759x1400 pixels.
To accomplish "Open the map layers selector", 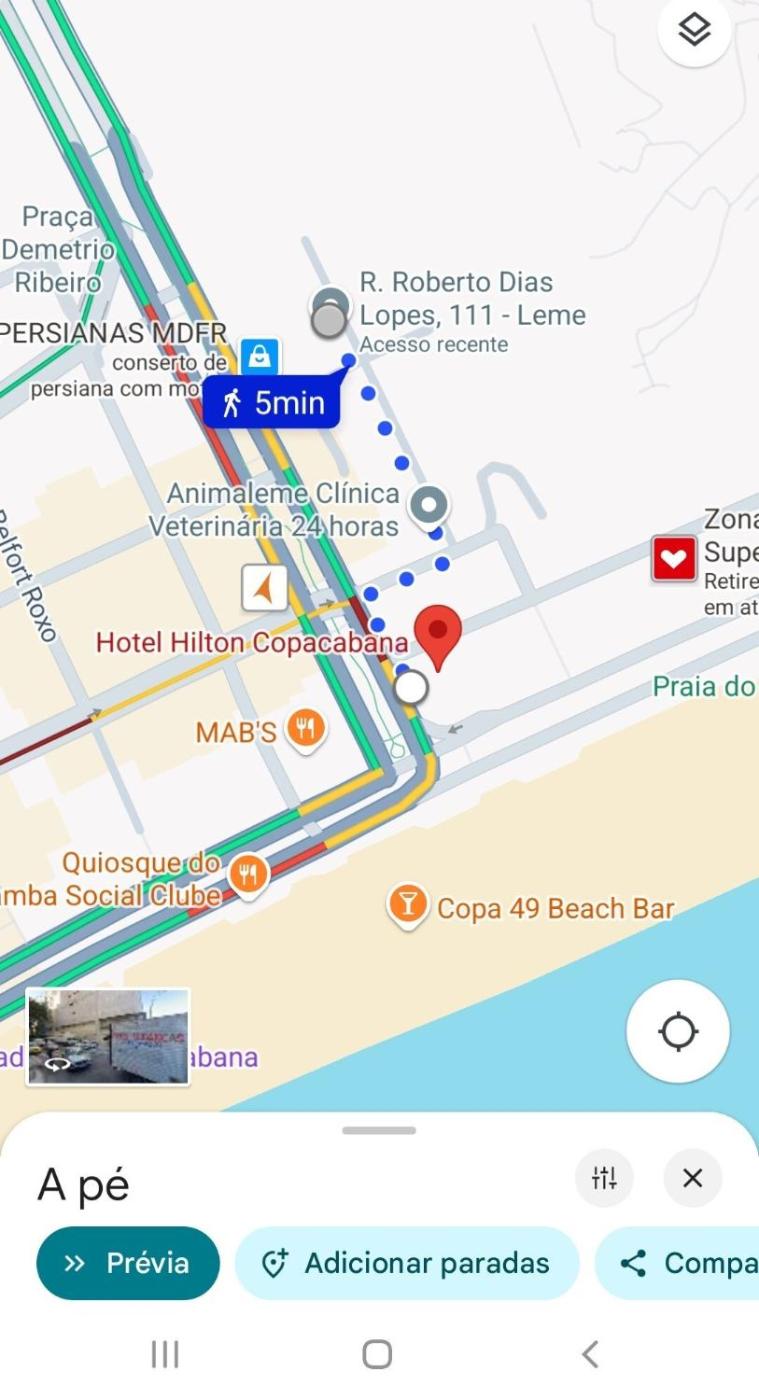I will 694,31.
